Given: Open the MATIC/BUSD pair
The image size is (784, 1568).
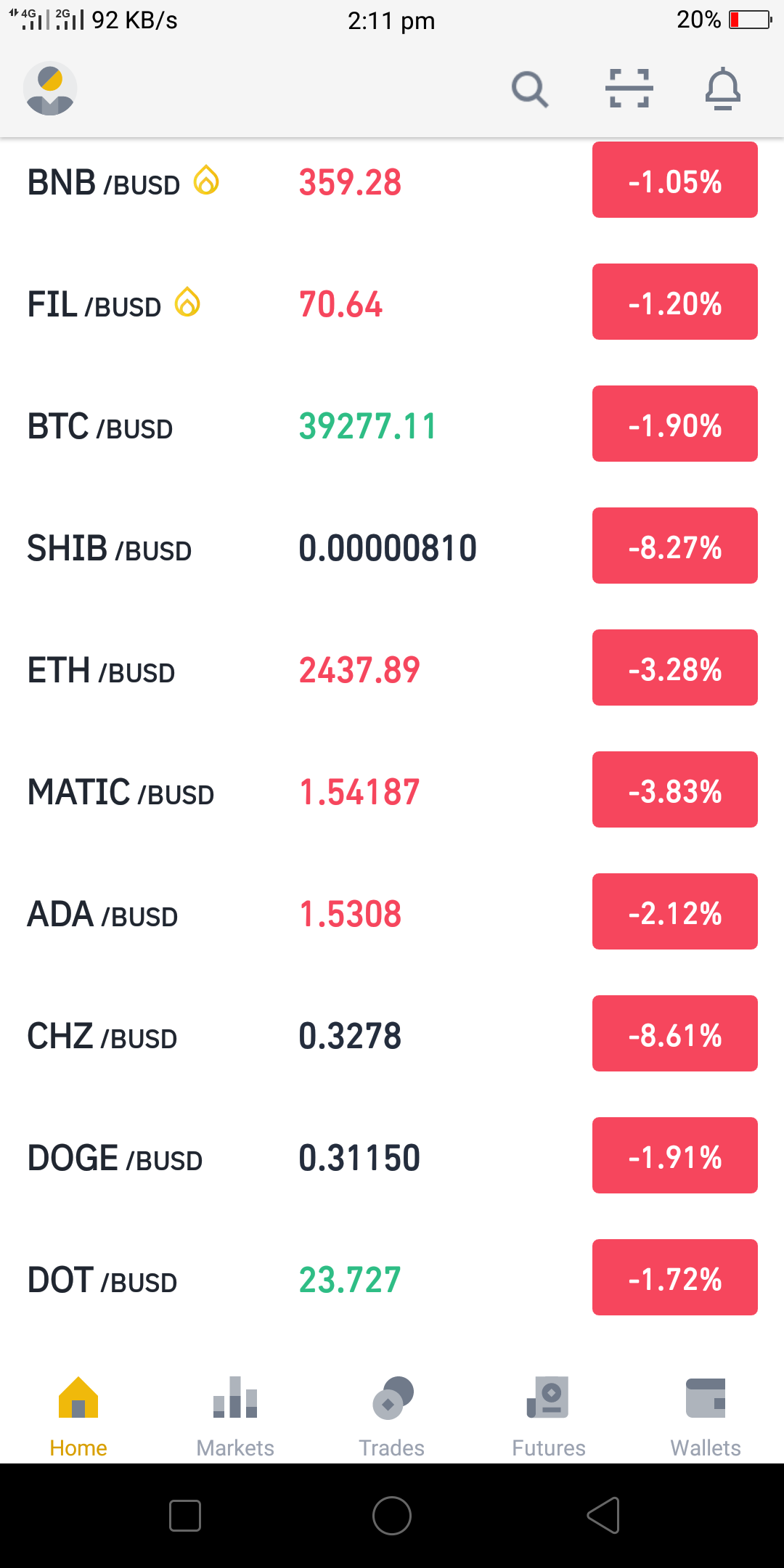Looking at the screenshot, I should pos(392,791).
